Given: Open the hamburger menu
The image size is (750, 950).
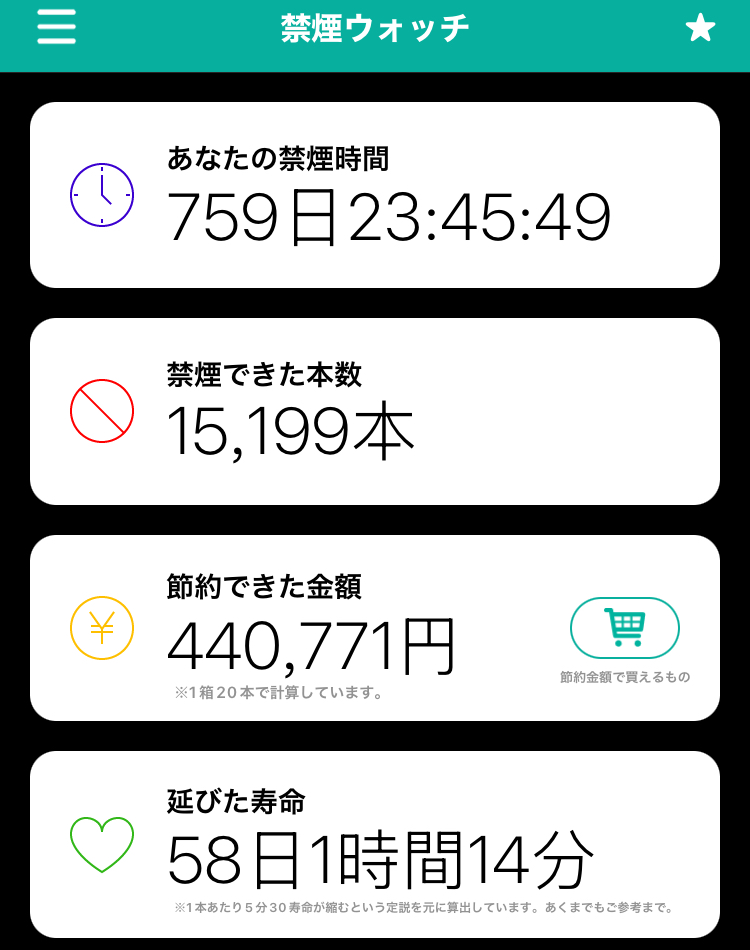Looking at the screenshot, I should (57, 28).
